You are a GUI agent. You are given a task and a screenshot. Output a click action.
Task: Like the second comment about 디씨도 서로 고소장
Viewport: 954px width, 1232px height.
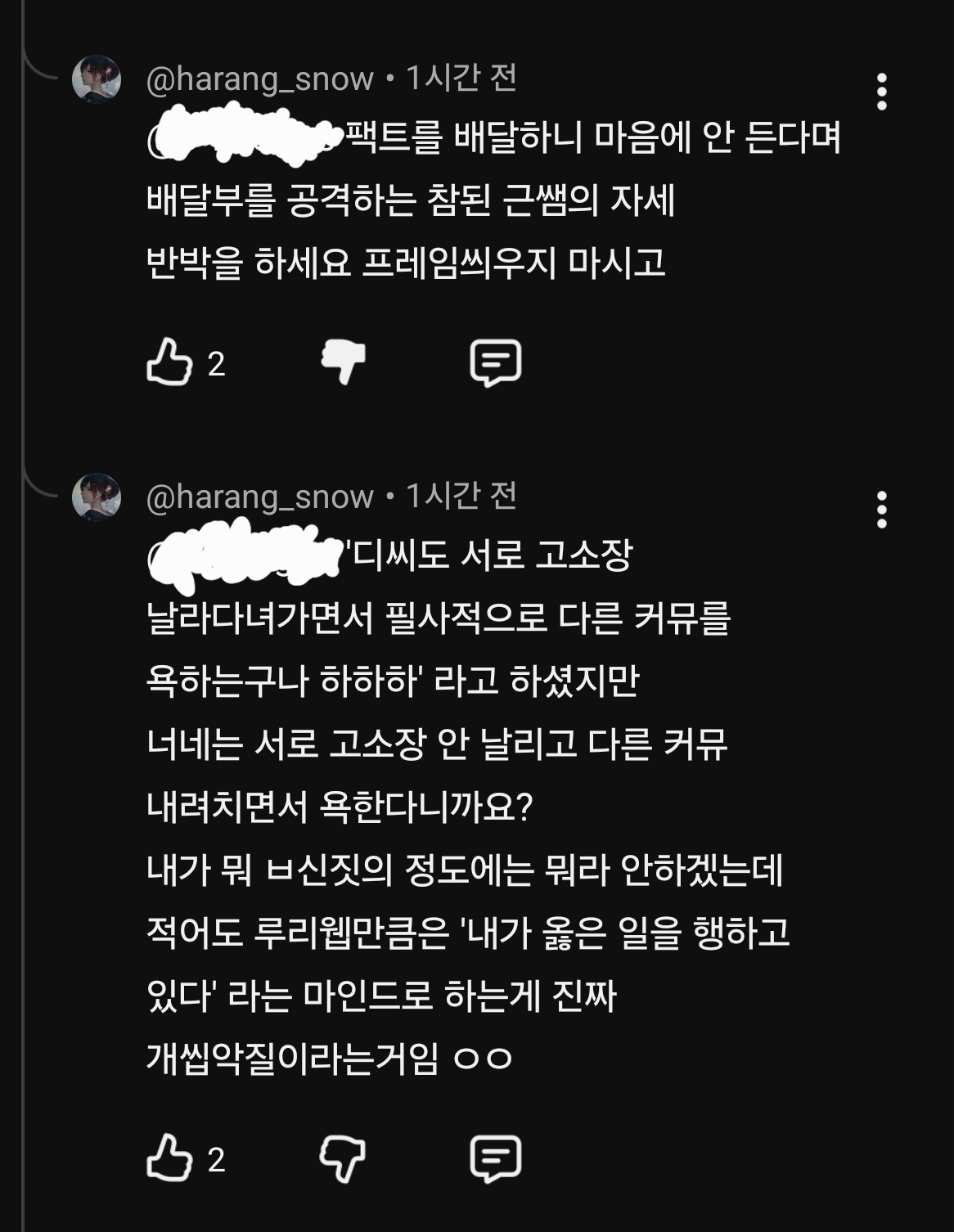coord(169,1158)
